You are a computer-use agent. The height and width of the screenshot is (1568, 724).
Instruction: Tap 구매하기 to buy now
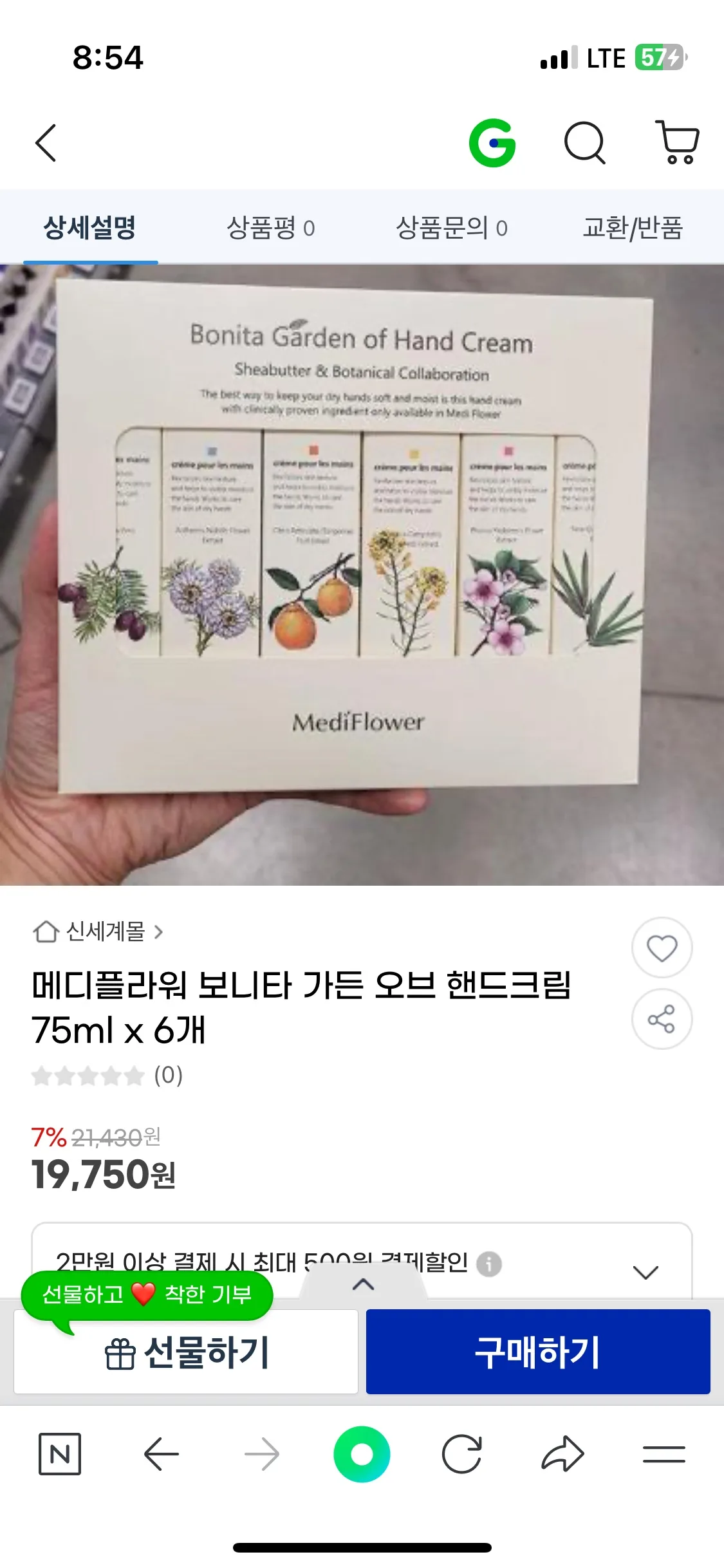coord(538,1352)
